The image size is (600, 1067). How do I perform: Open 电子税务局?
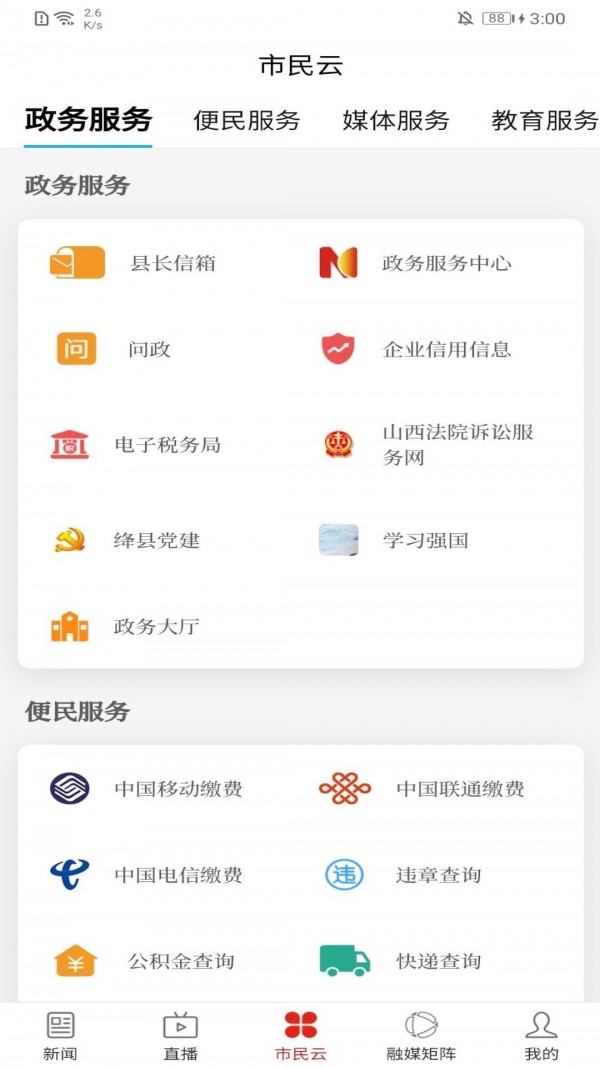[x=135, y=445]
